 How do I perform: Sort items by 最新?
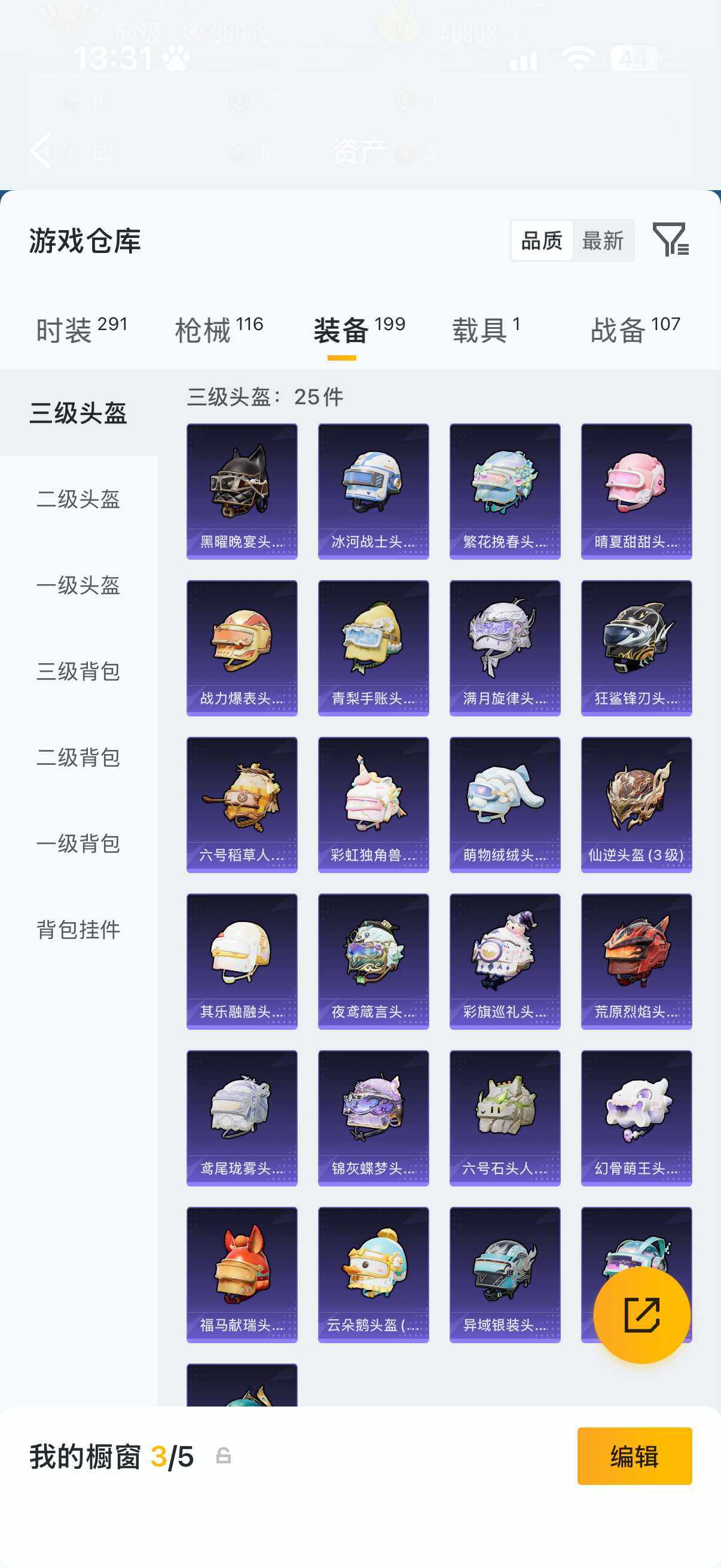(x=603, y=240)
